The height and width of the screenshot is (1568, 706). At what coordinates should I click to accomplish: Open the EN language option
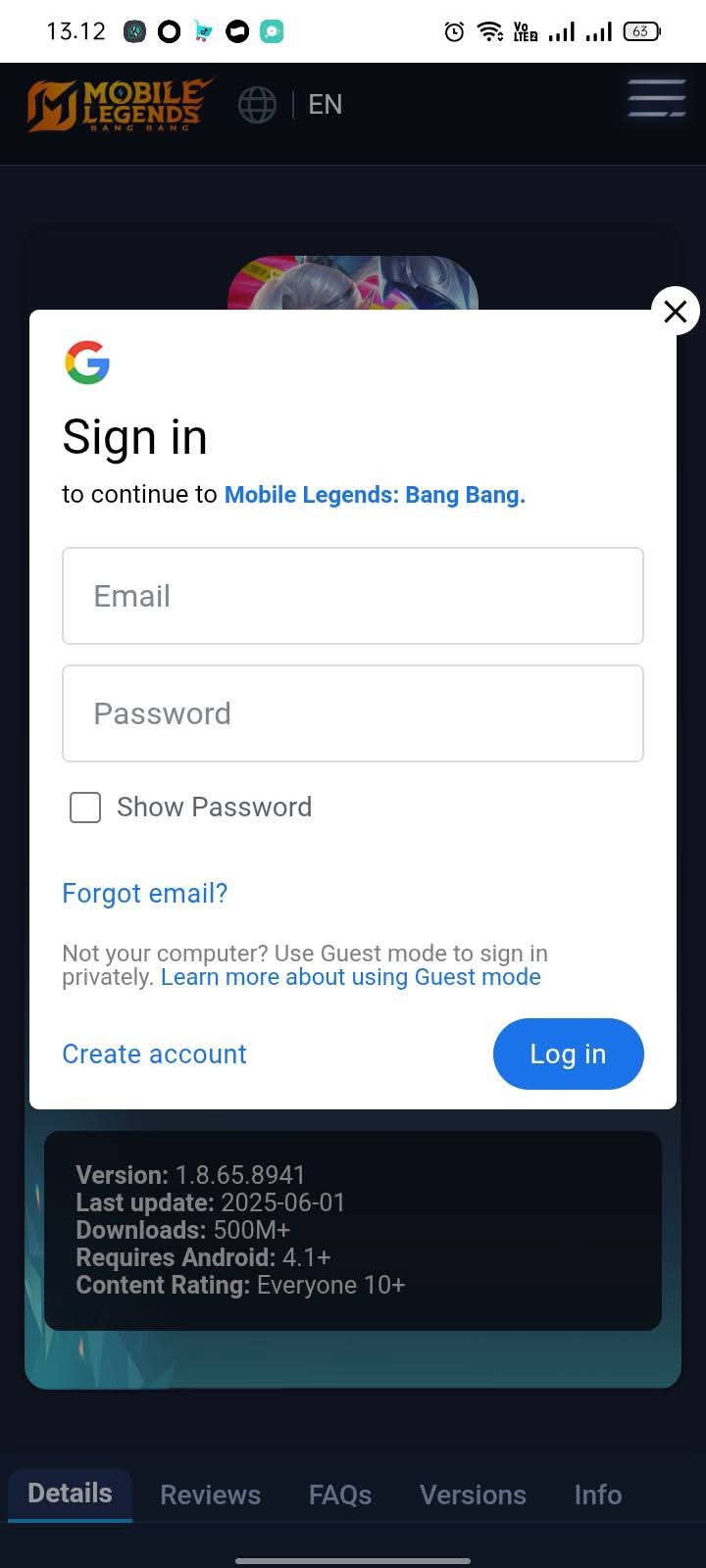click(x=325, y=105)
